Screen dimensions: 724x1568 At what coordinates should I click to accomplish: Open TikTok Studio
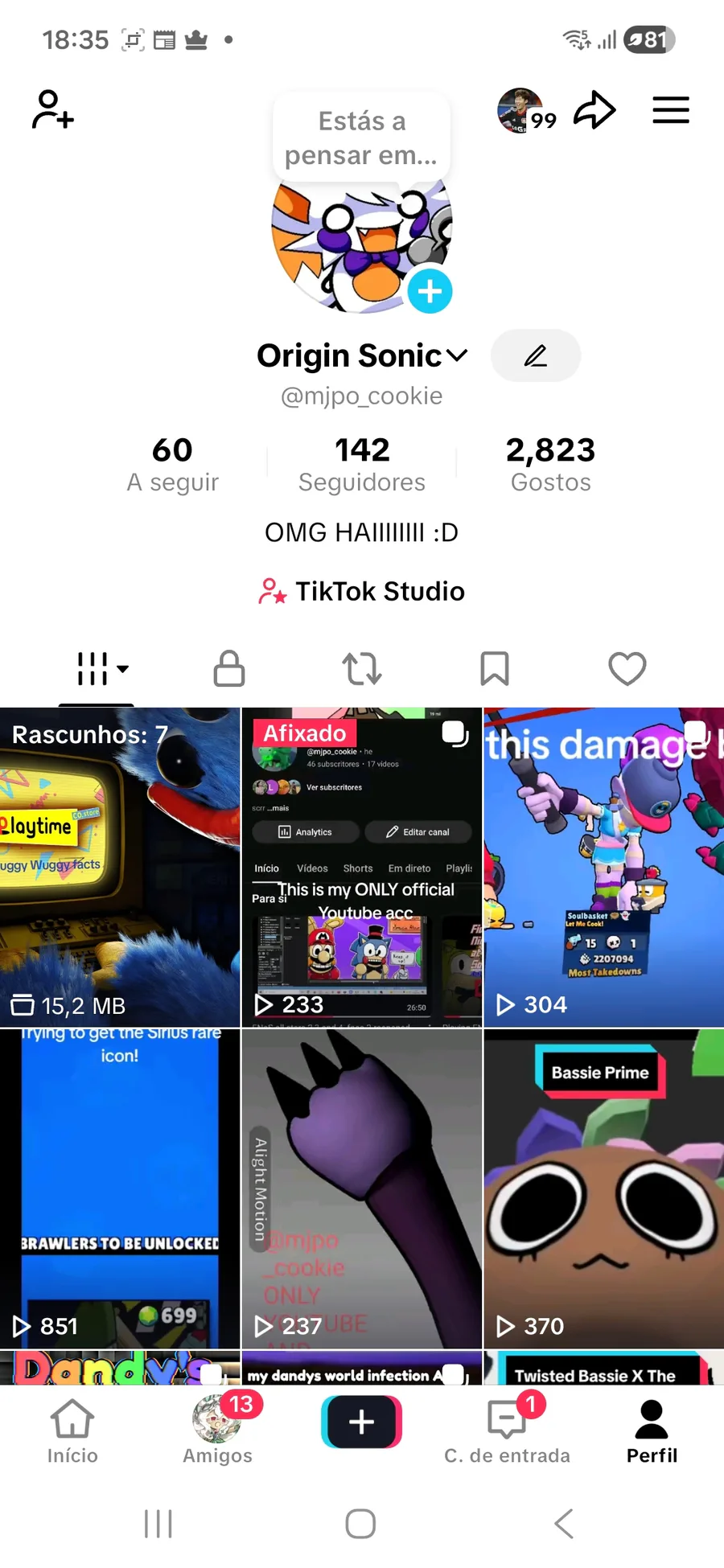pos(362,592)
